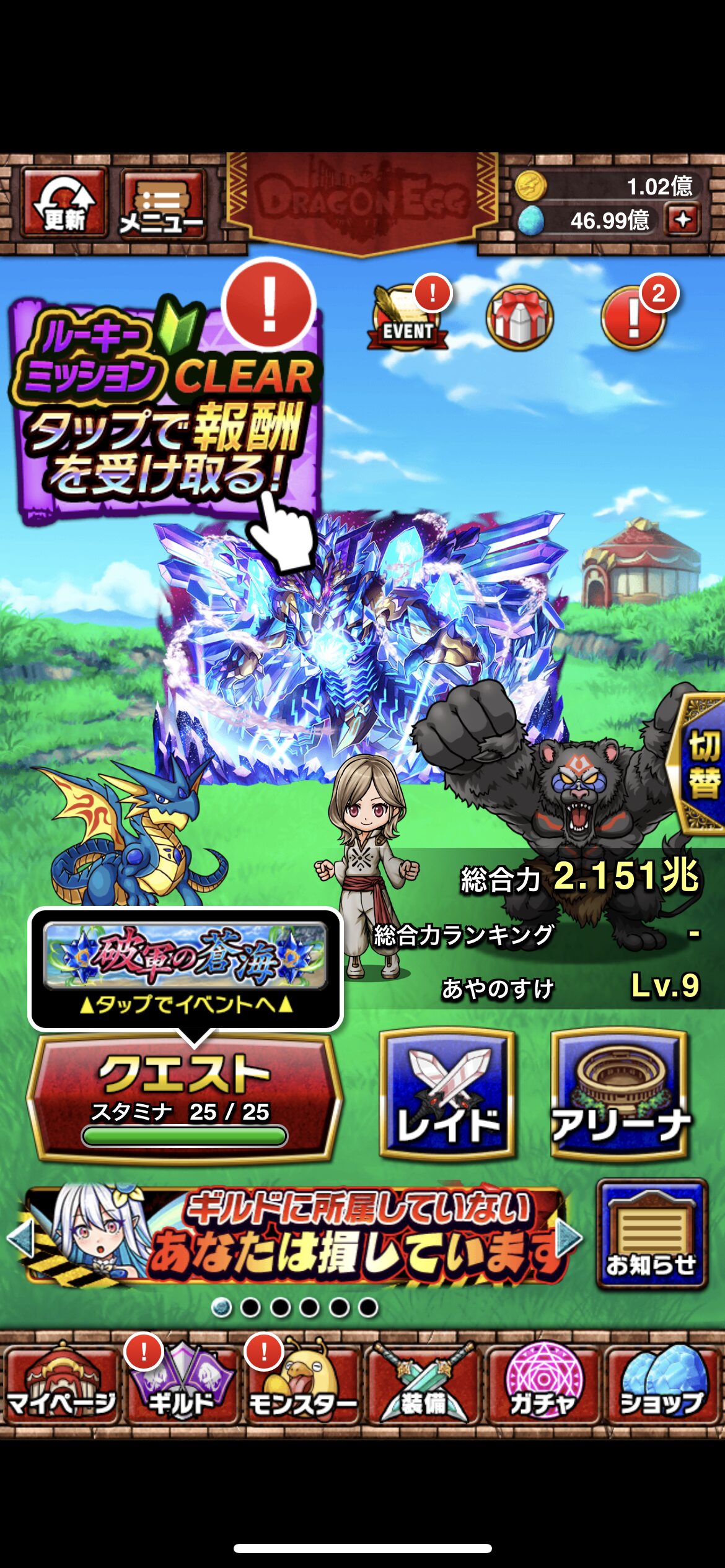
Task: Tap the plus button to add gems
Action: (683, 219)
